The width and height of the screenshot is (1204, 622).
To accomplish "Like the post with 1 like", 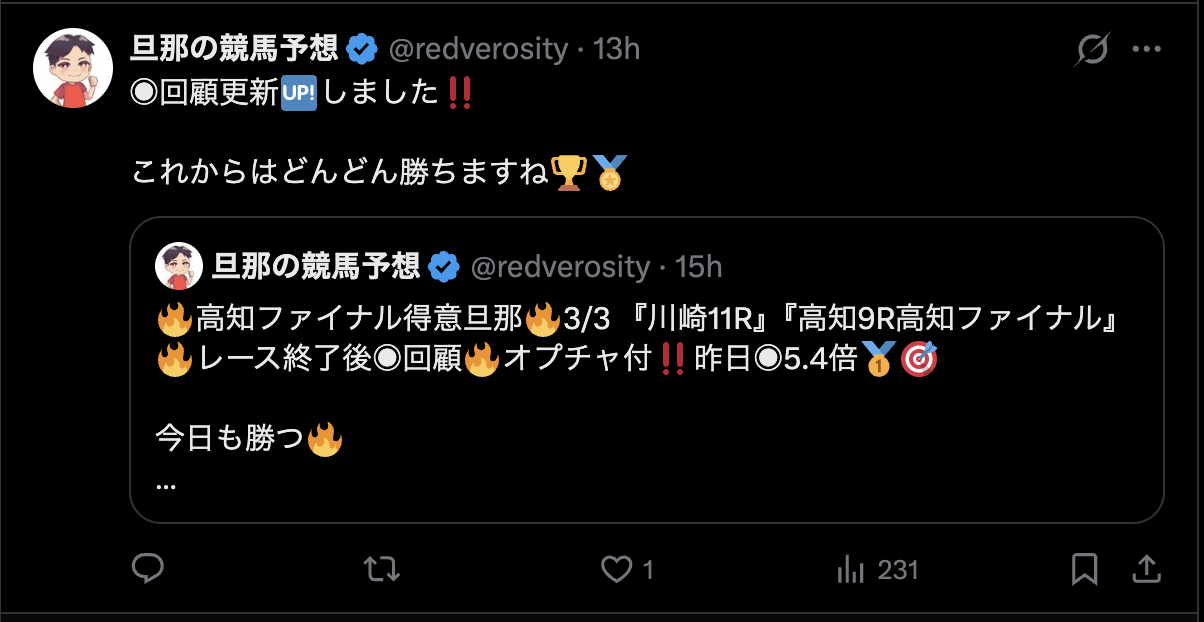I will tap(617, 570).
